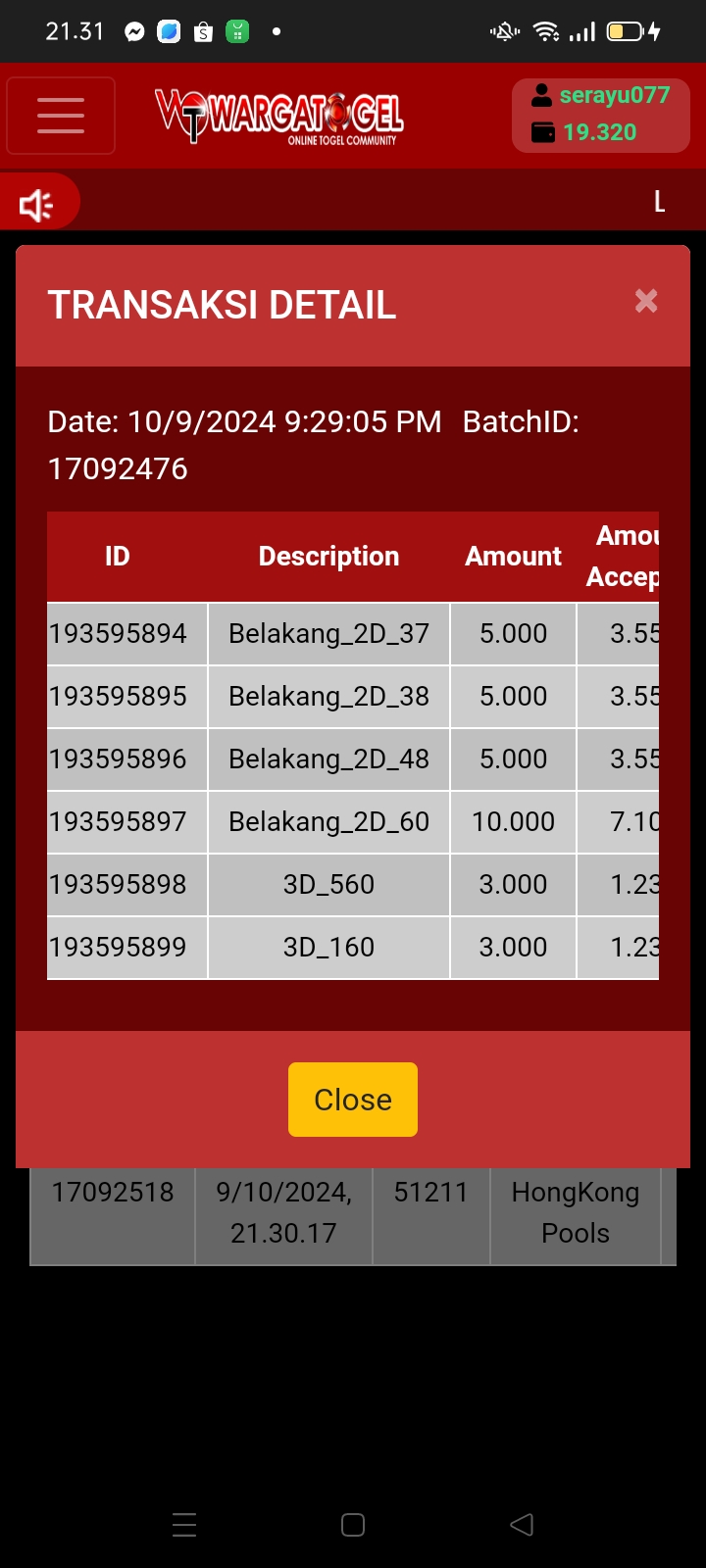Dismiss Transaksi Detail with the X icon
This screenshot has height=1568, width=706.
click(645, 301)
